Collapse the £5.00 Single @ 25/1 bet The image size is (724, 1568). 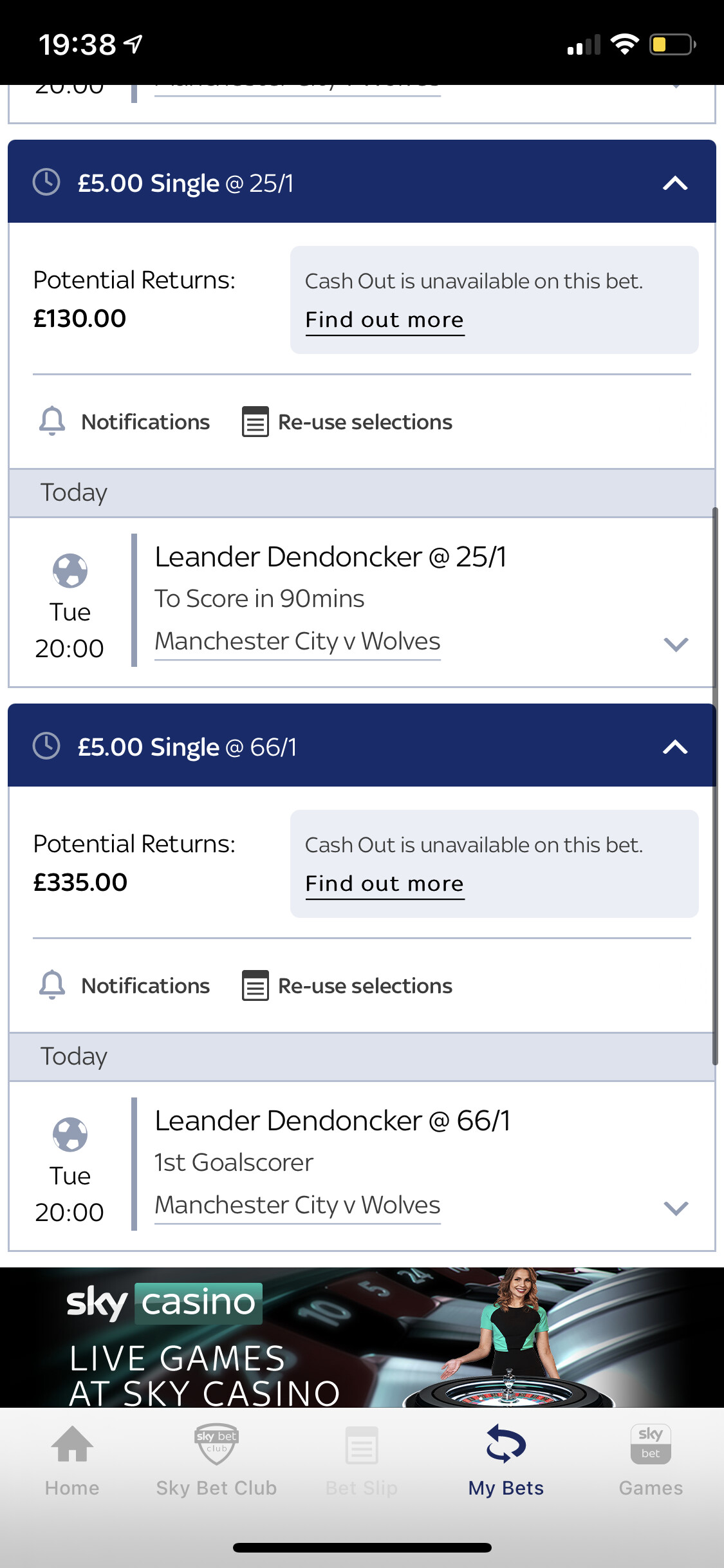point(675,183)
